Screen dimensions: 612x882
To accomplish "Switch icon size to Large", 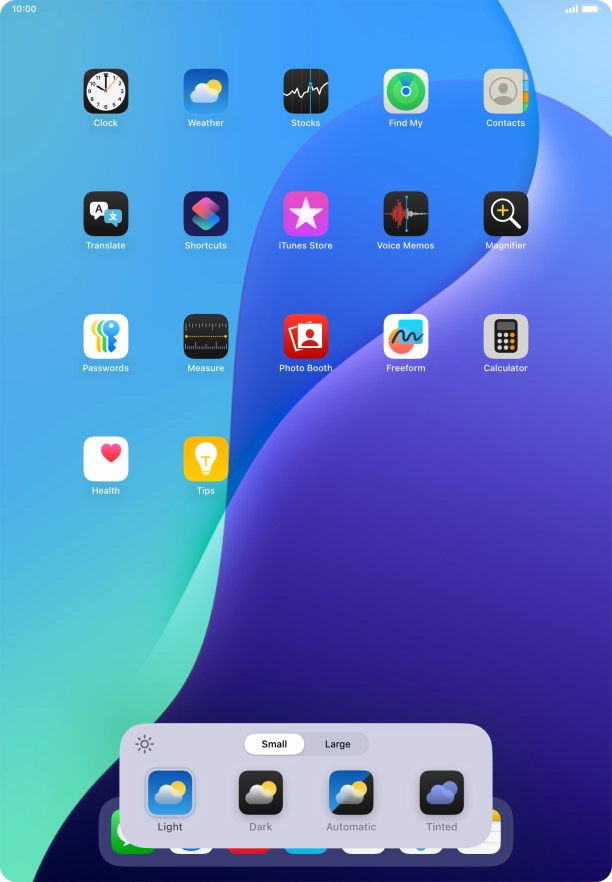I will click(x=338, y=744).
